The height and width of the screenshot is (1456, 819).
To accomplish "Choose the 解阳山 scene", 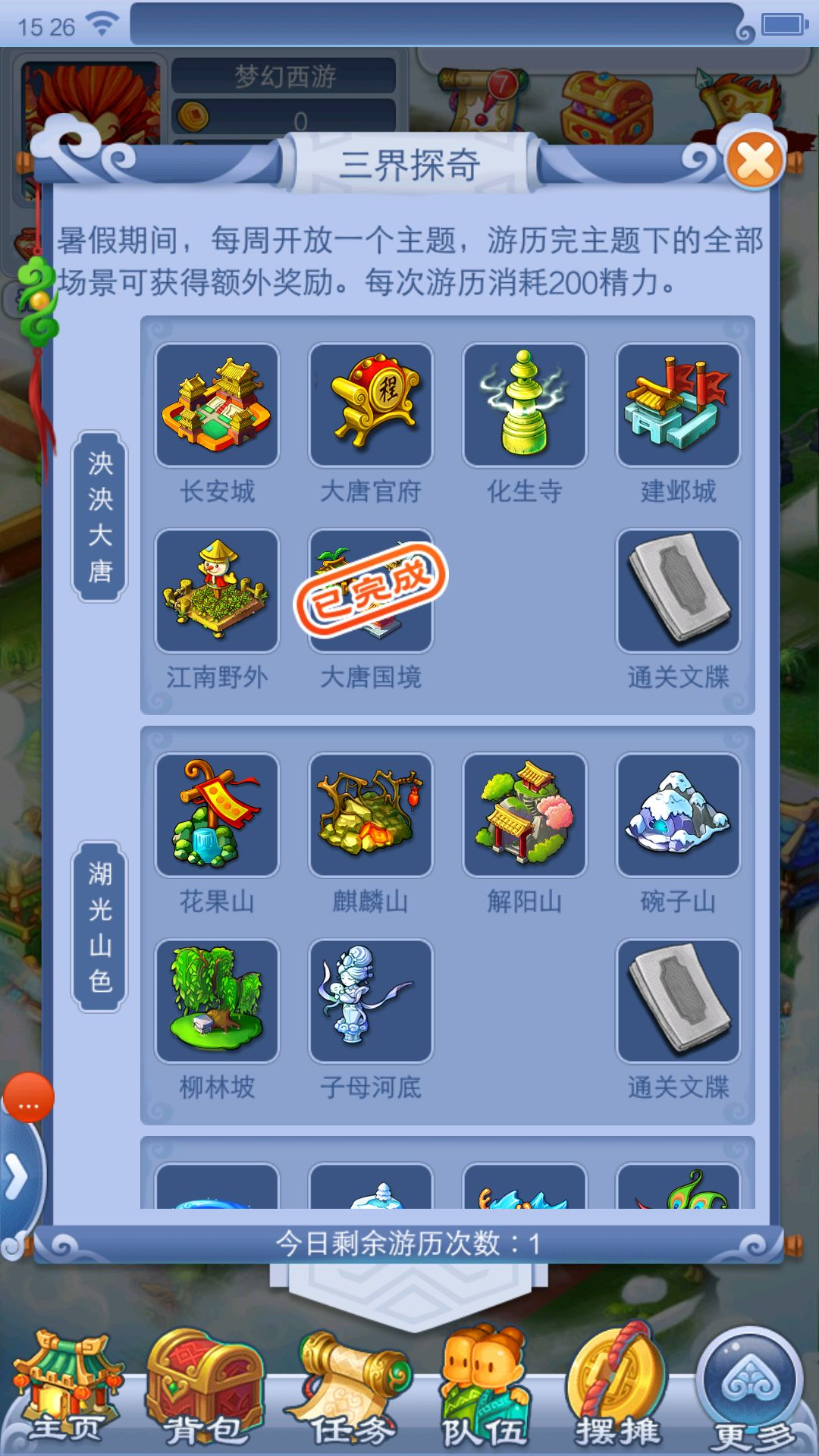I will coord(525,814).
